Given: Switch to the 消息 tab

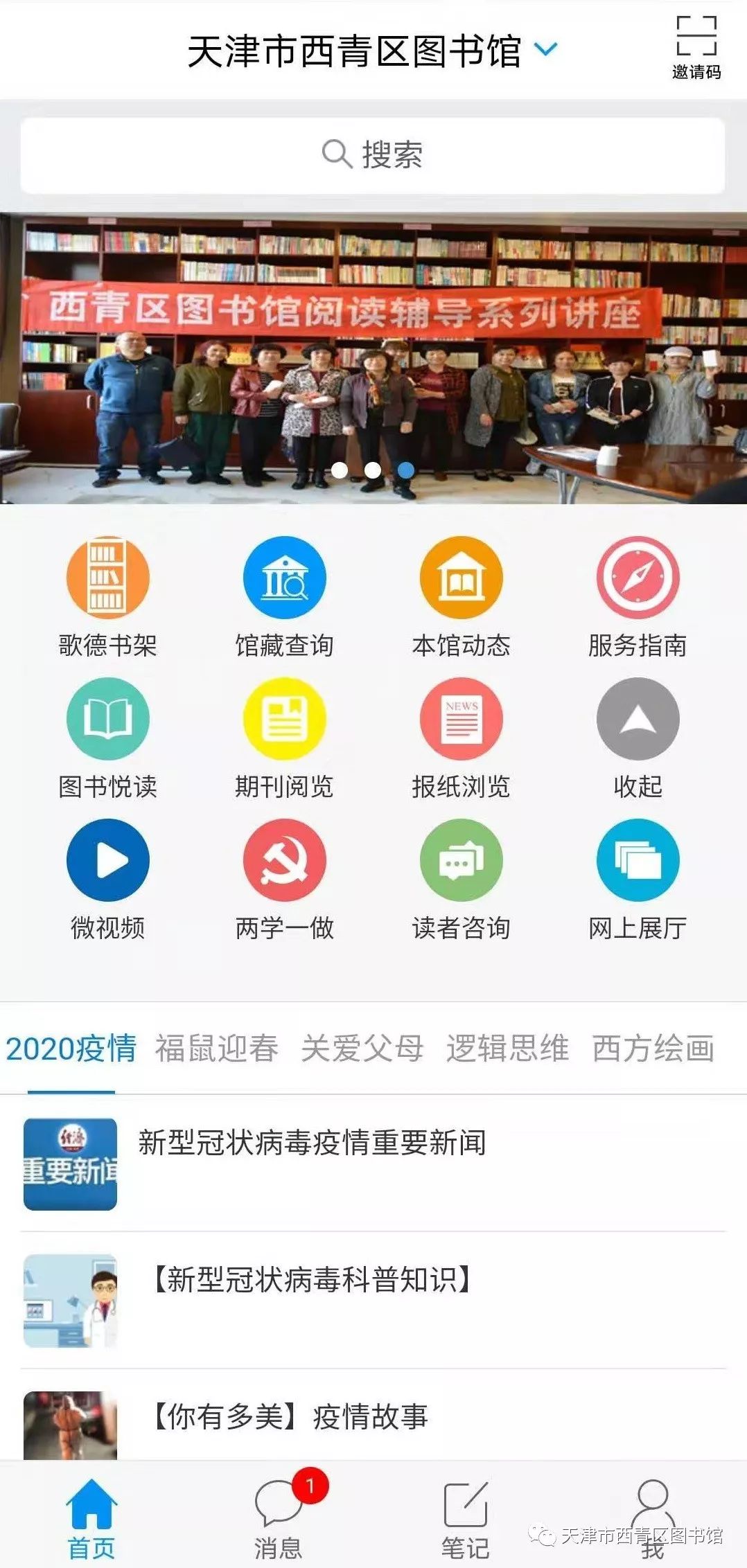Looking at the screenshot, I should pos(279,1517).
